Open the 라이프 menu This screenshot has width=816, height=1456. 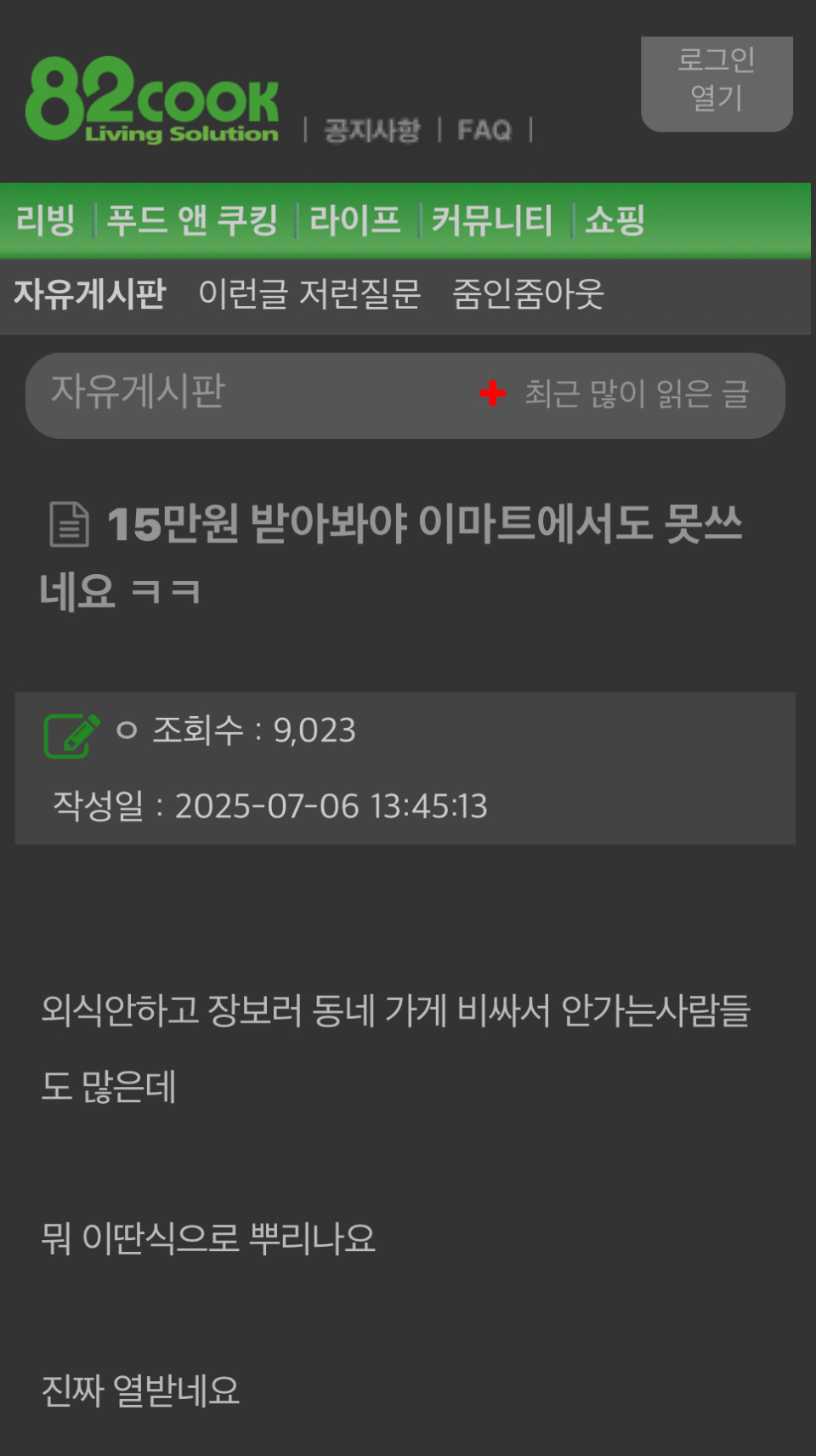point(355,221)
